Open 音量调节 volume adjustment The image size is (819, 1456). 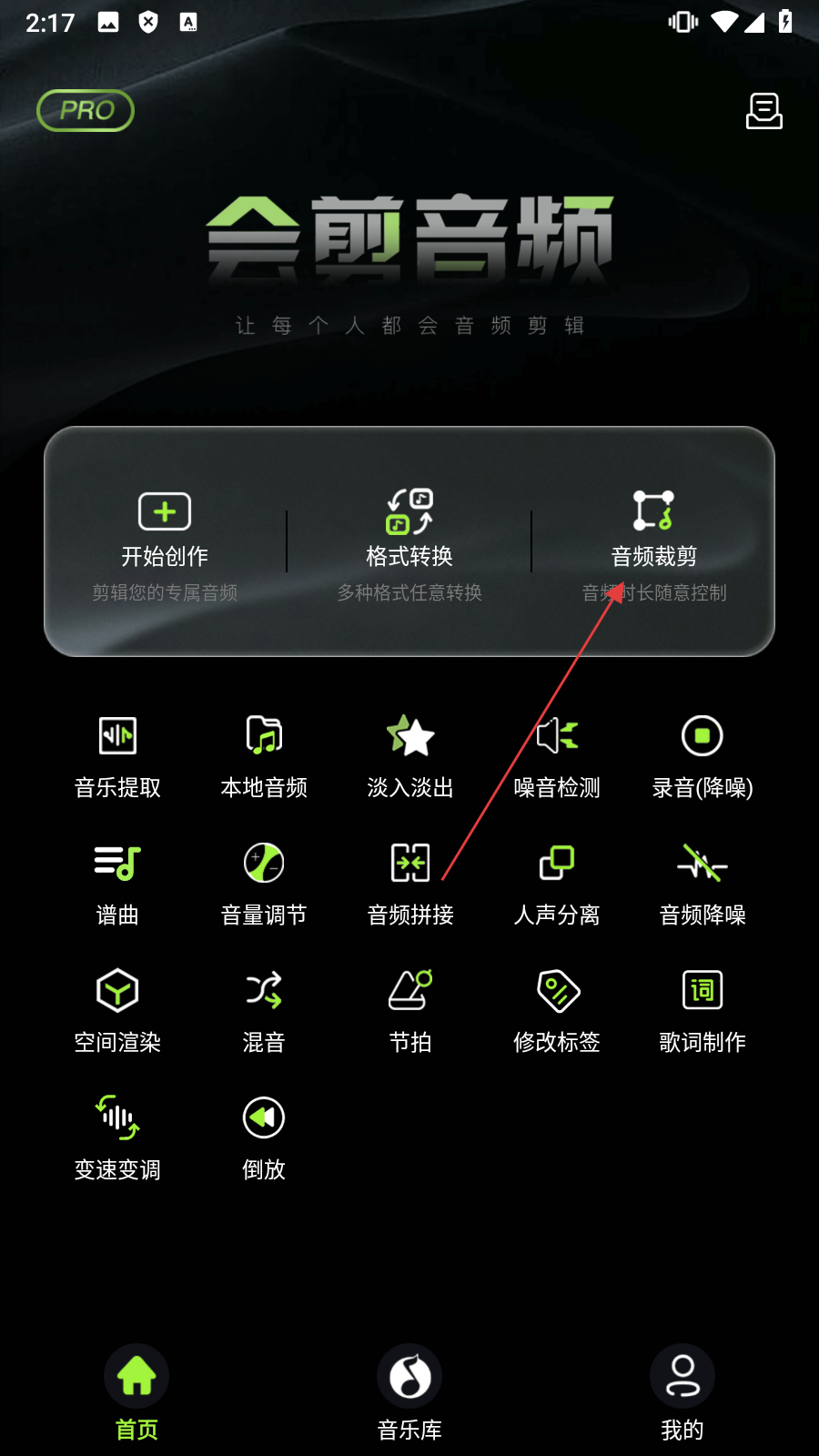pos(264,883)
